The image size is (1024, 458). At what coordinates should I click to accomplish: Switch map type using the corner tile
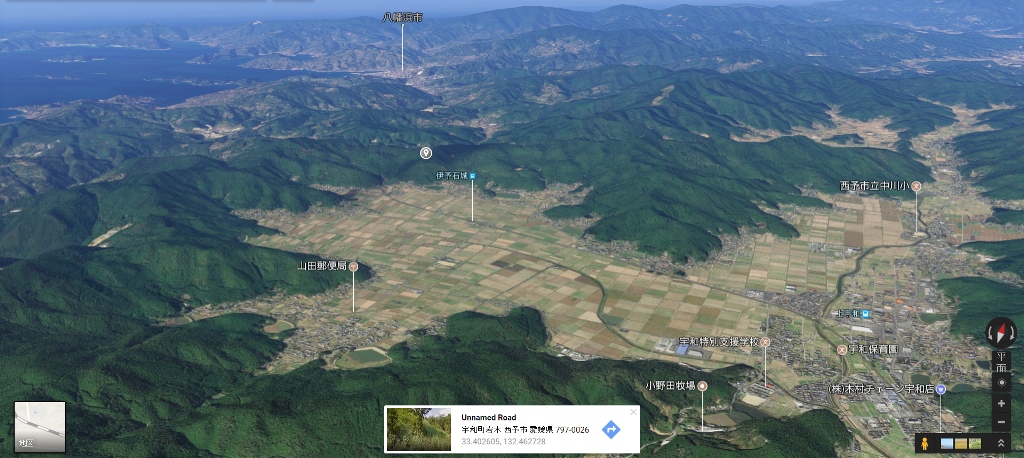click(x=40, y=427)
